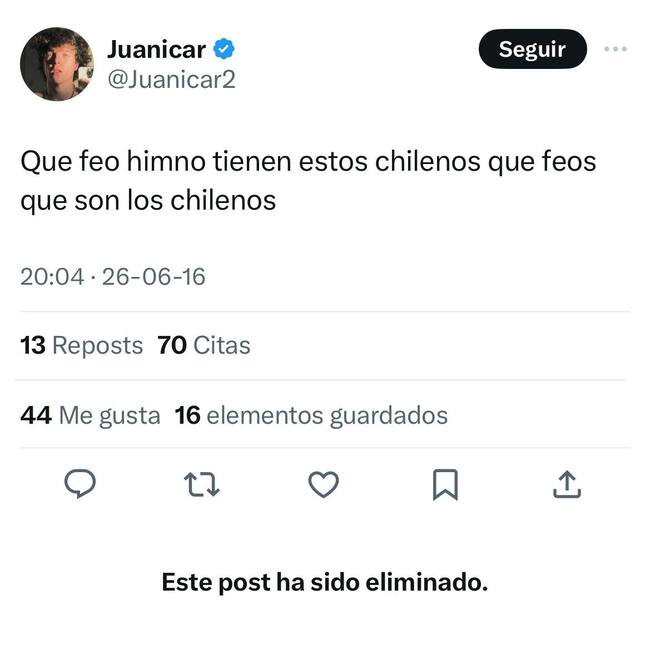Share the post

click(x=566, y=485)
